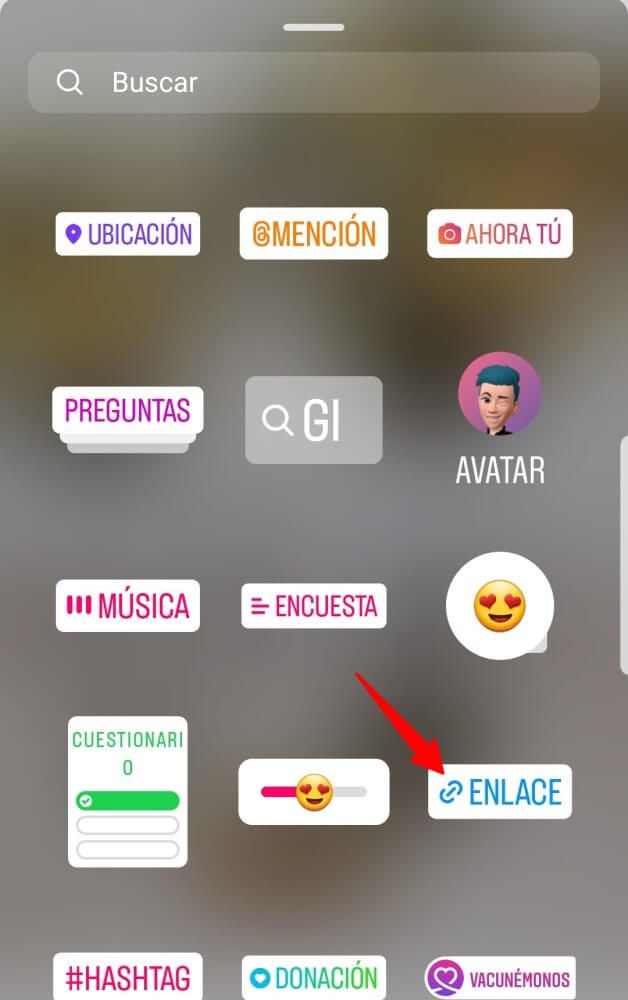Choose the Donación sticker

[313, 977]
